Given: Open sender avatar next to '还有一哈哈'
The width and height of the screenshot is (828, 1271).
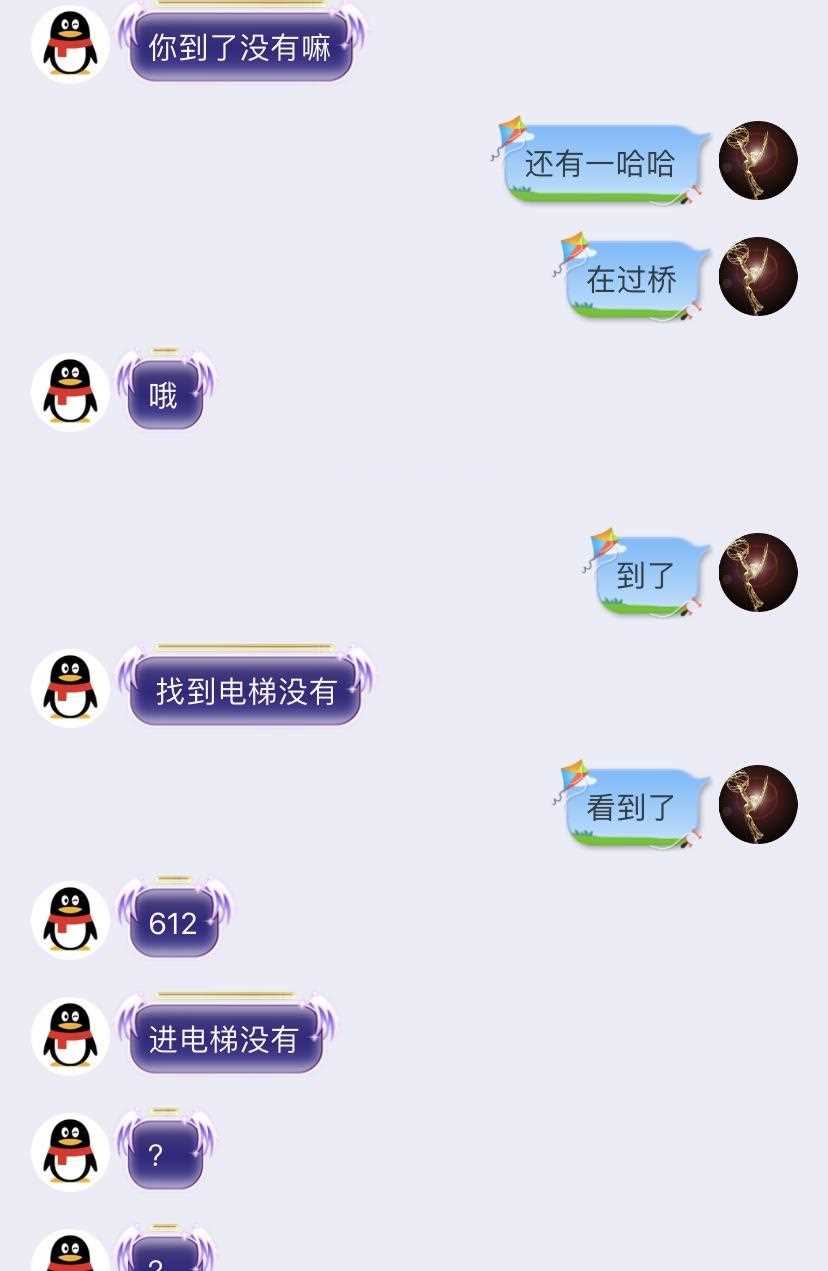Looking at the screenshot, I should coord(758,160).
